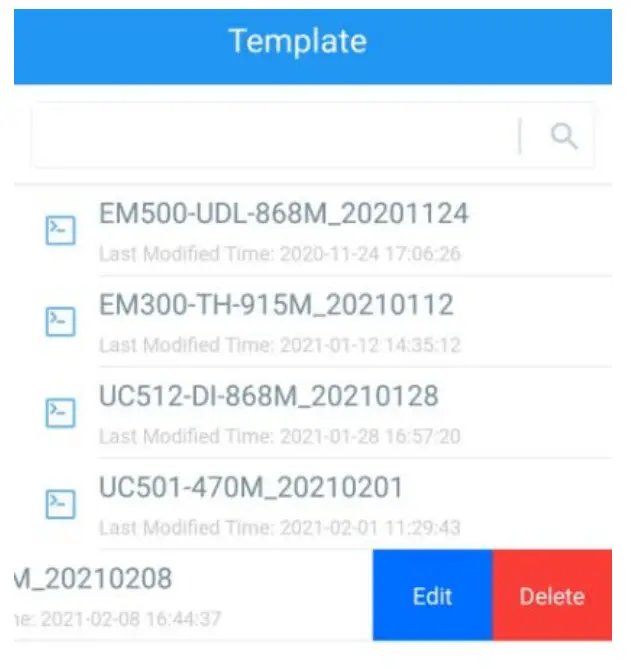Tap the magnifier search icon
The image size is (631, 669).
564,137
